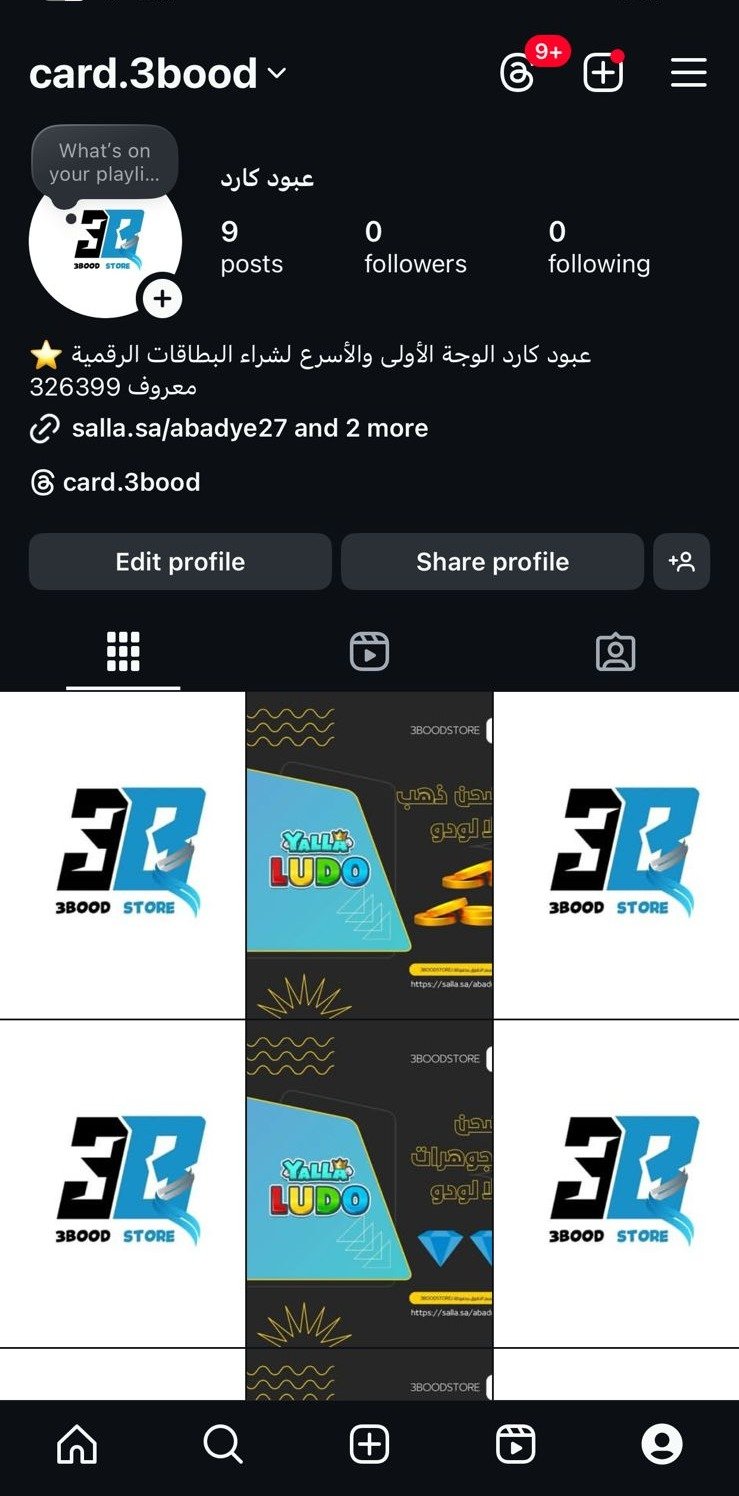The height and width of the screenshot is (1496, 739).
Task: Open Search in the bottom navigation
Action: (x=223, y=1444)
